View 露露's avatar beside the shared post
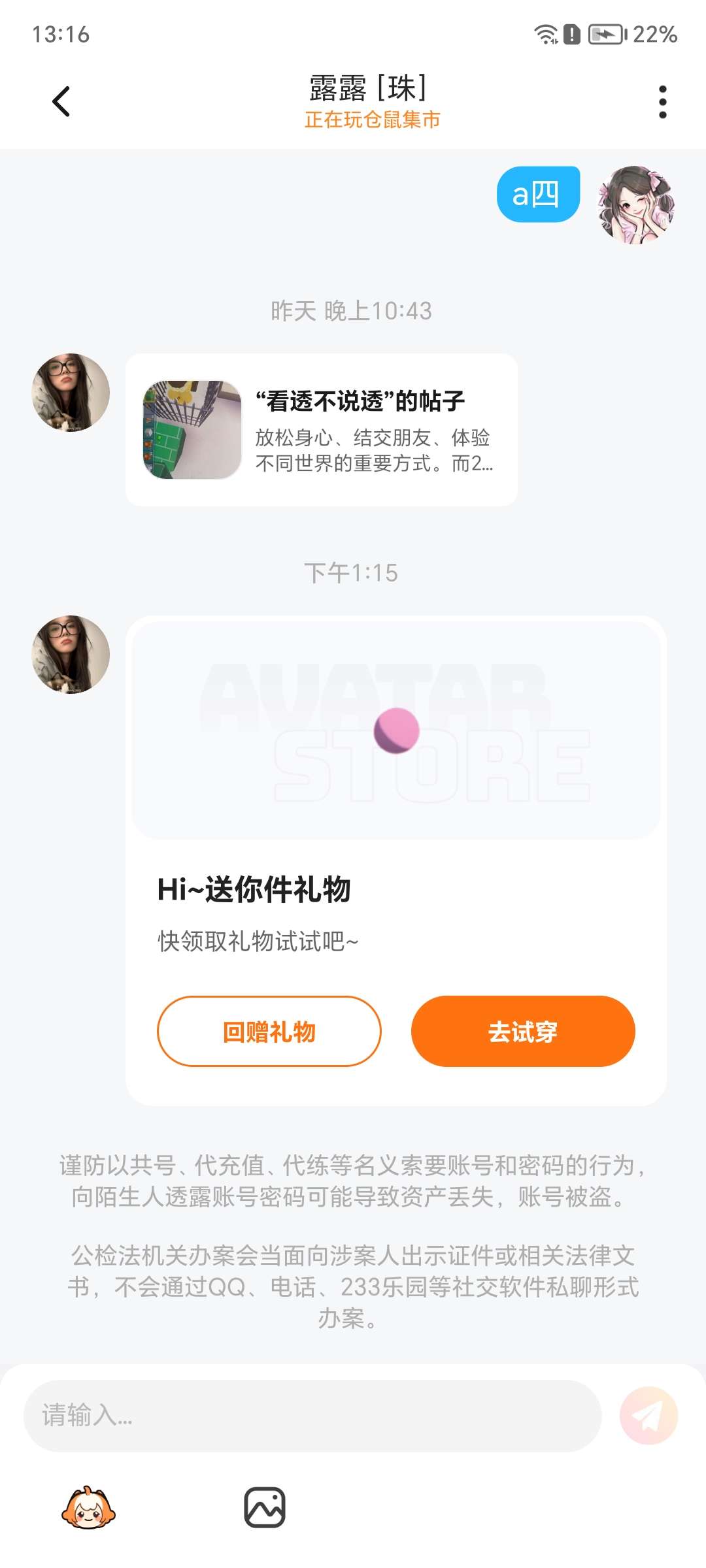This screenshot has width=706, height=1568. point(71,393)
